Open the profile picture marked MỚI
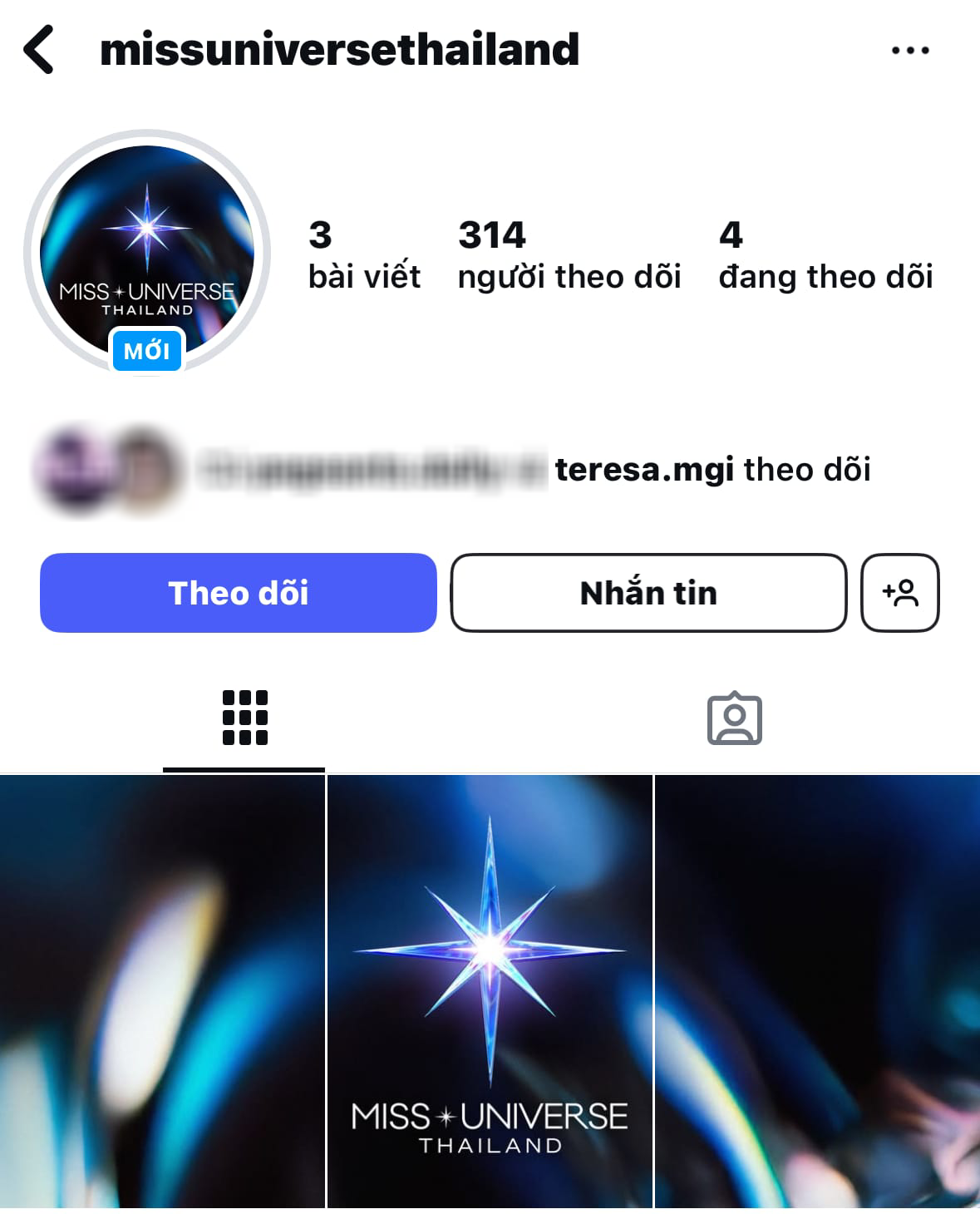980x1214 pixels. 147,250
